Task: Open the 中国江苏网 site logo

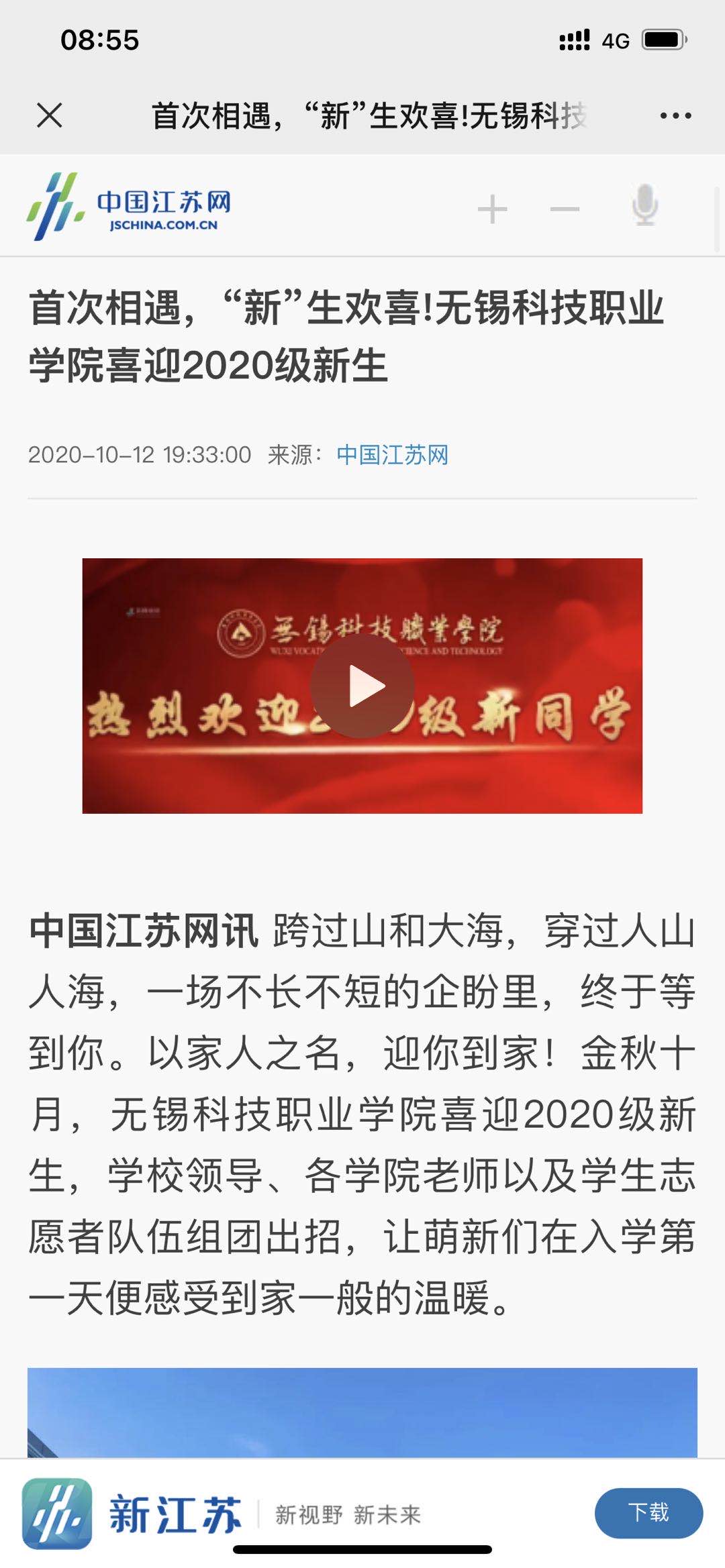Action: coord(129,207)
